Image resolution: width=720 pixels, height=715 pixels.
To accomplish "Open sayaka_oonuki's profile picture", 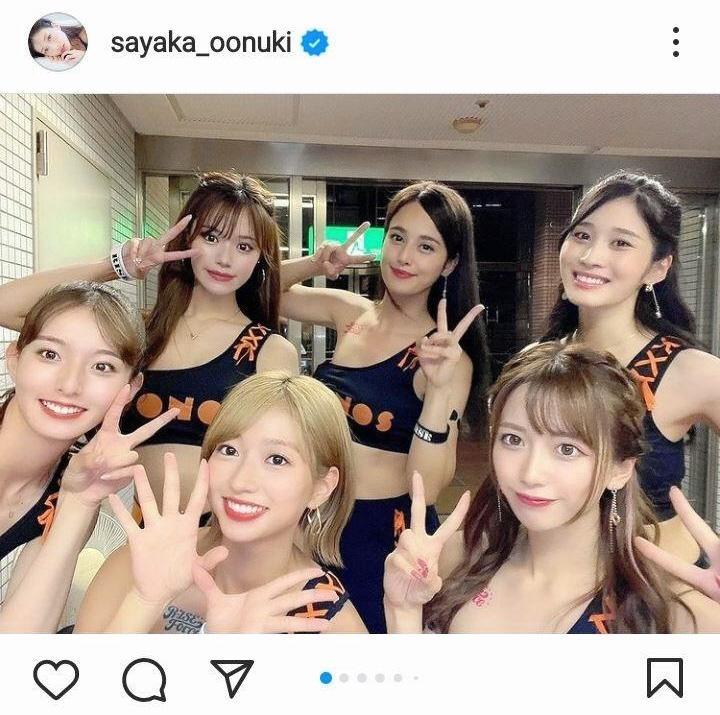I will tap(58, 42).
